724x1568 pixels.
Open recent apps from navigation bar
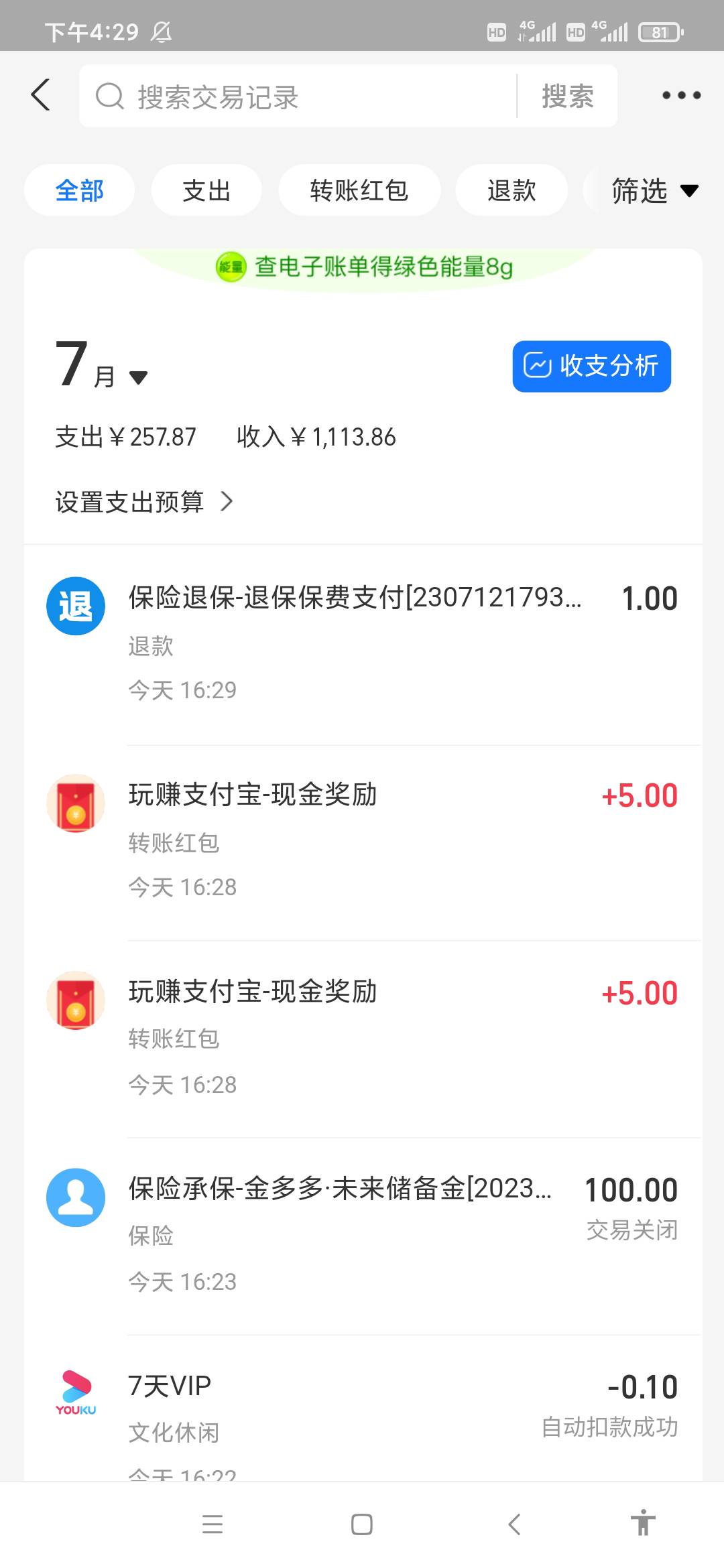[x=213, y=1525]
